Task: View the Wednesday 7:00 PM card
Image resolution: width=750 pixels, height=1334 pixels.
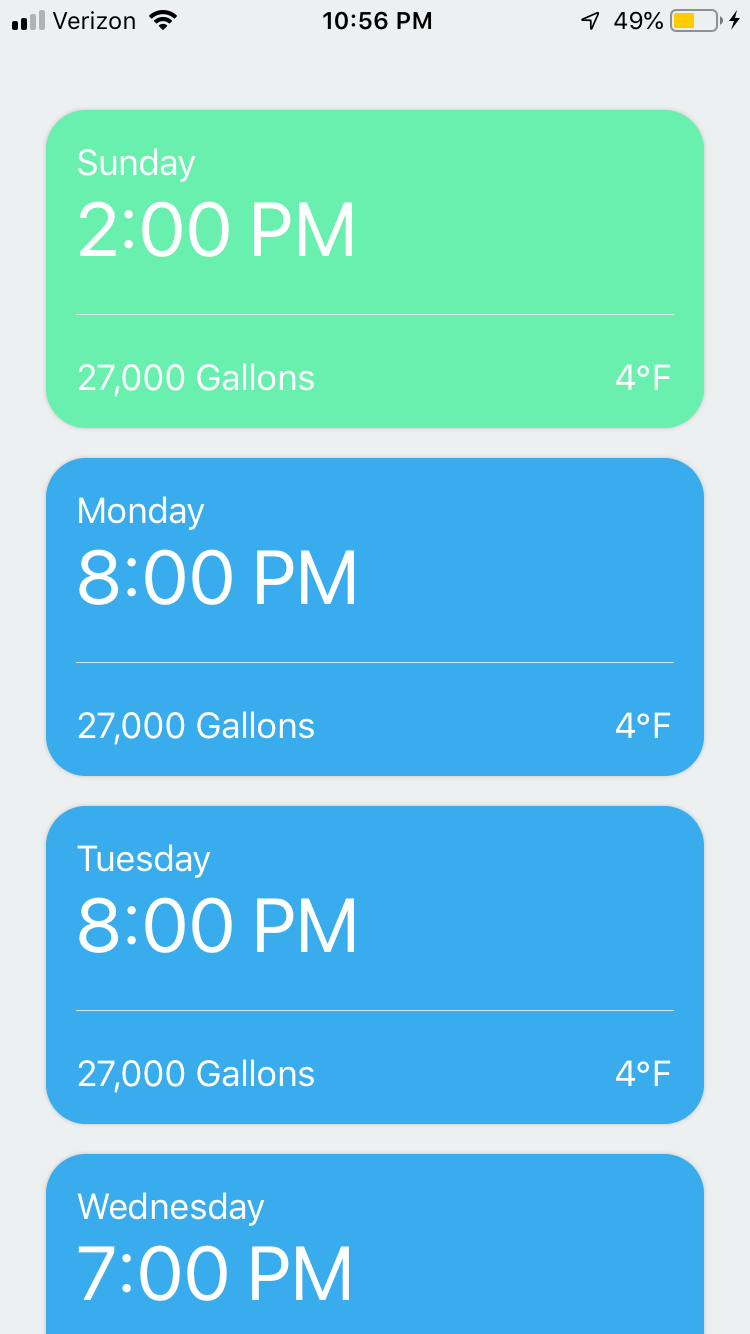Action: 375,1245
